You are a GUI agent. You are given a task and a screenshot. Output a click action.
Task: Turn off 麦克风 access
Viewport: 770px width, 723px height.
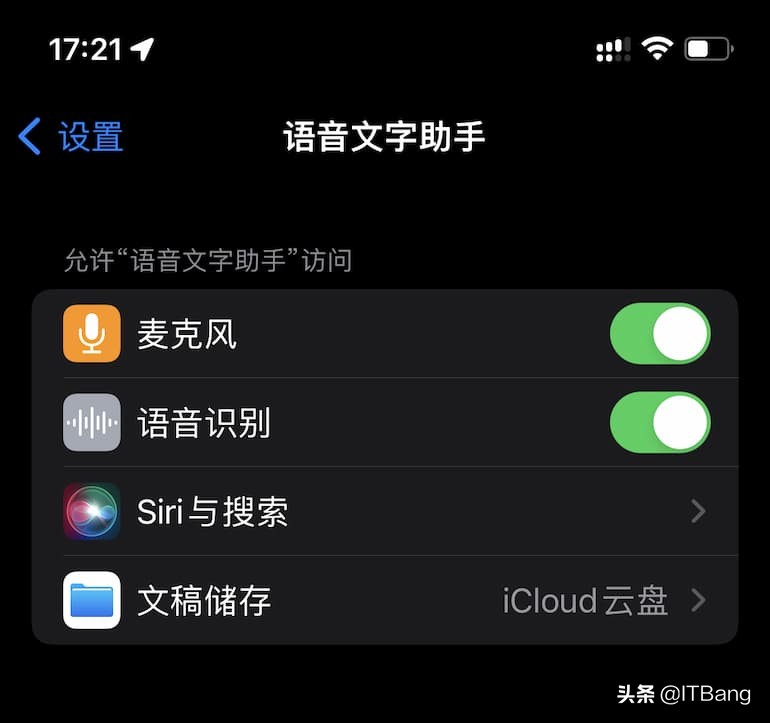click(x=660, y=334)
